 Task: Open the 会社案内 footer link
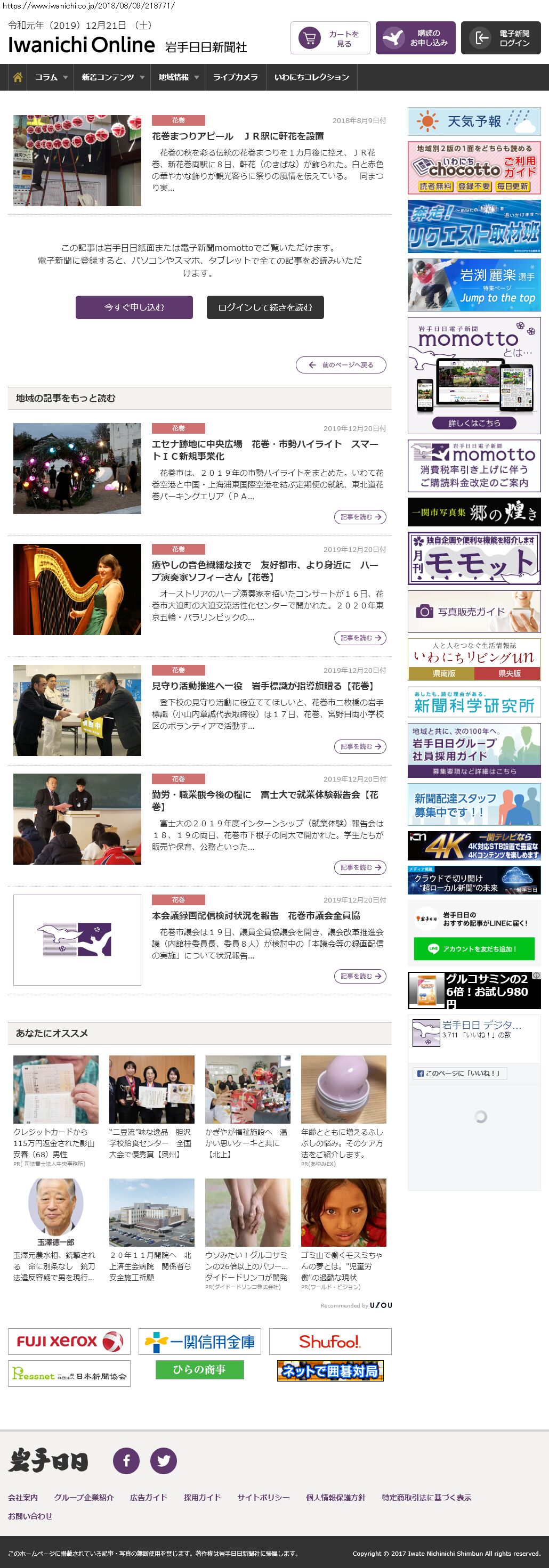22,1497
